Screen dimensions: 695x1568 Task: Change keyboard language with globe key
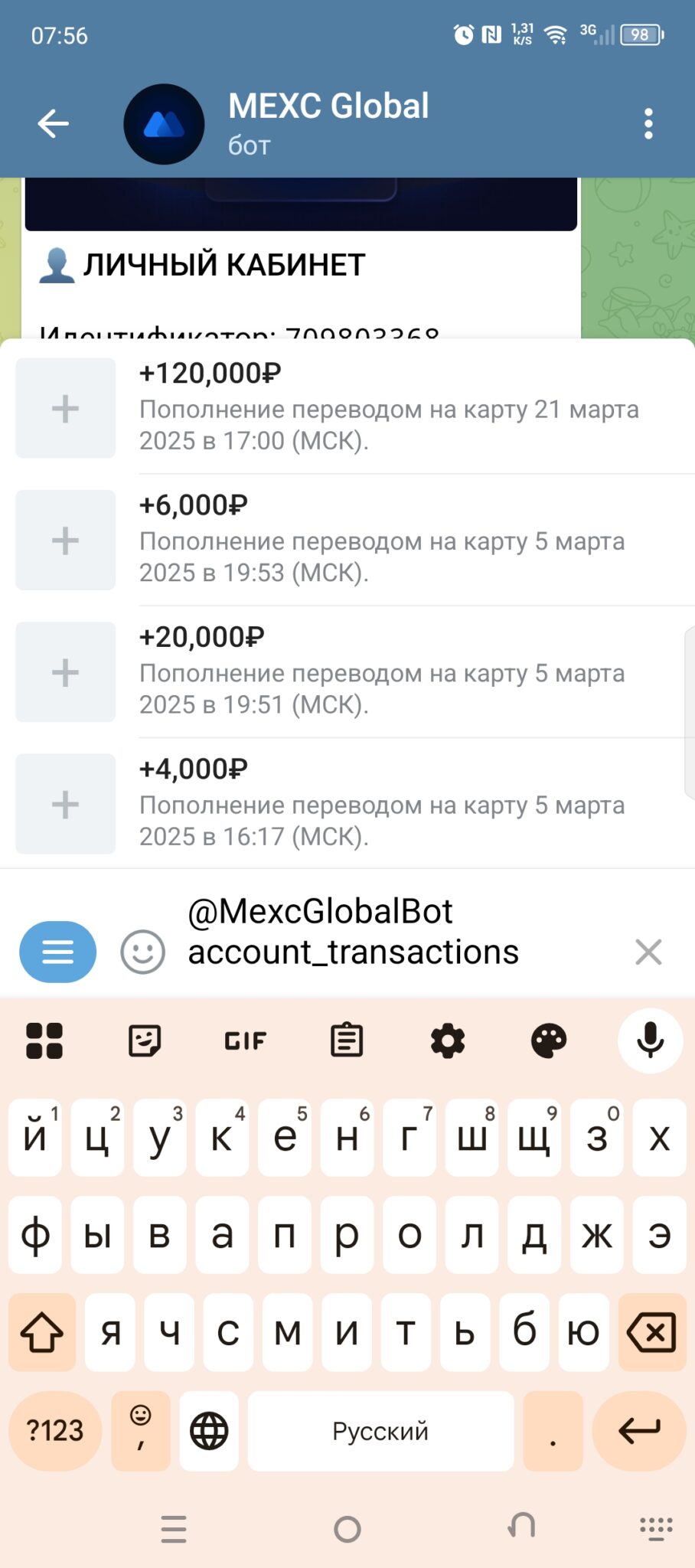click(x=209, y=1430)
